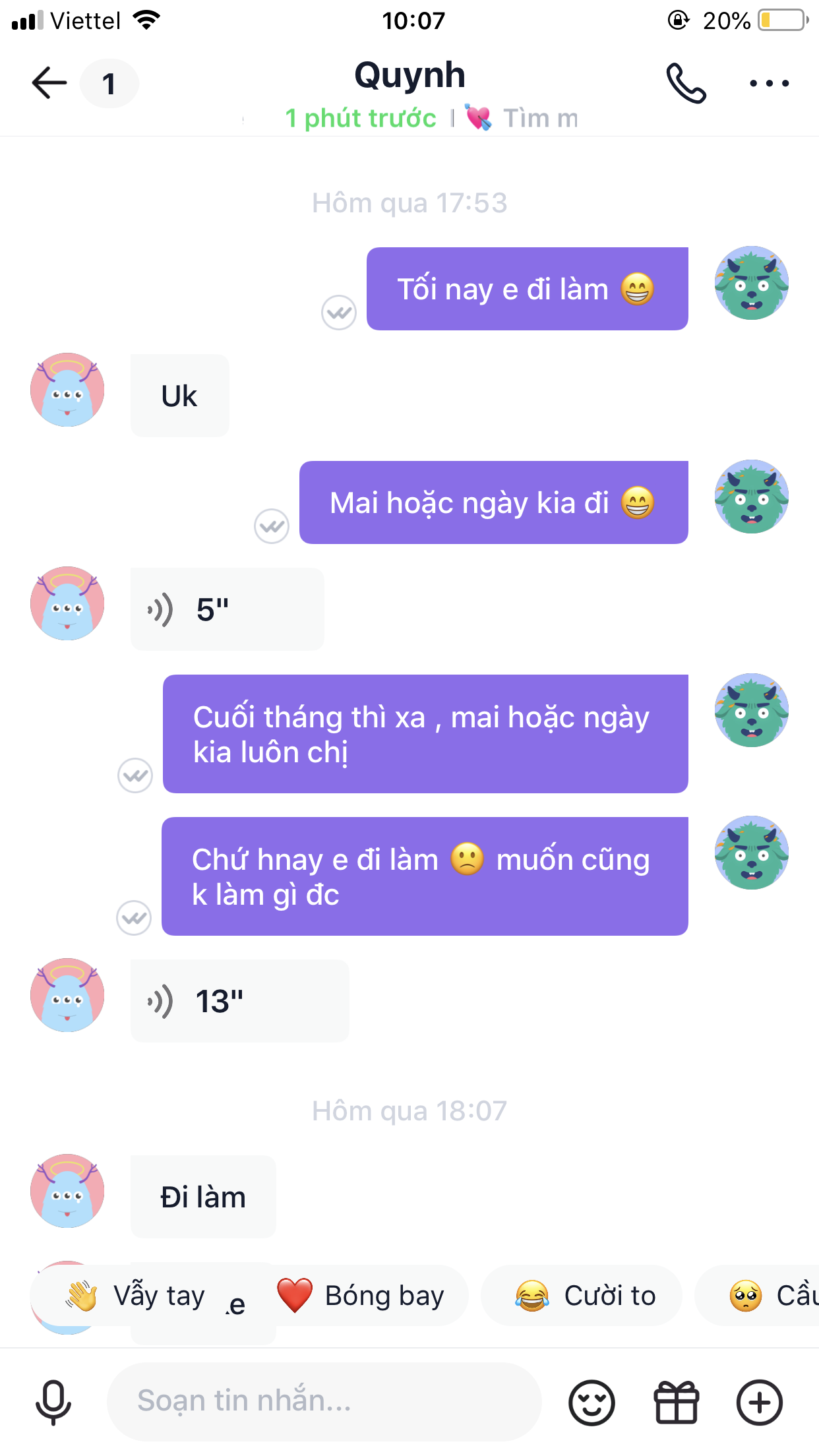Start a voice call with Quynh
This screenshot has width=819, height=1456.
pos(686,84)
